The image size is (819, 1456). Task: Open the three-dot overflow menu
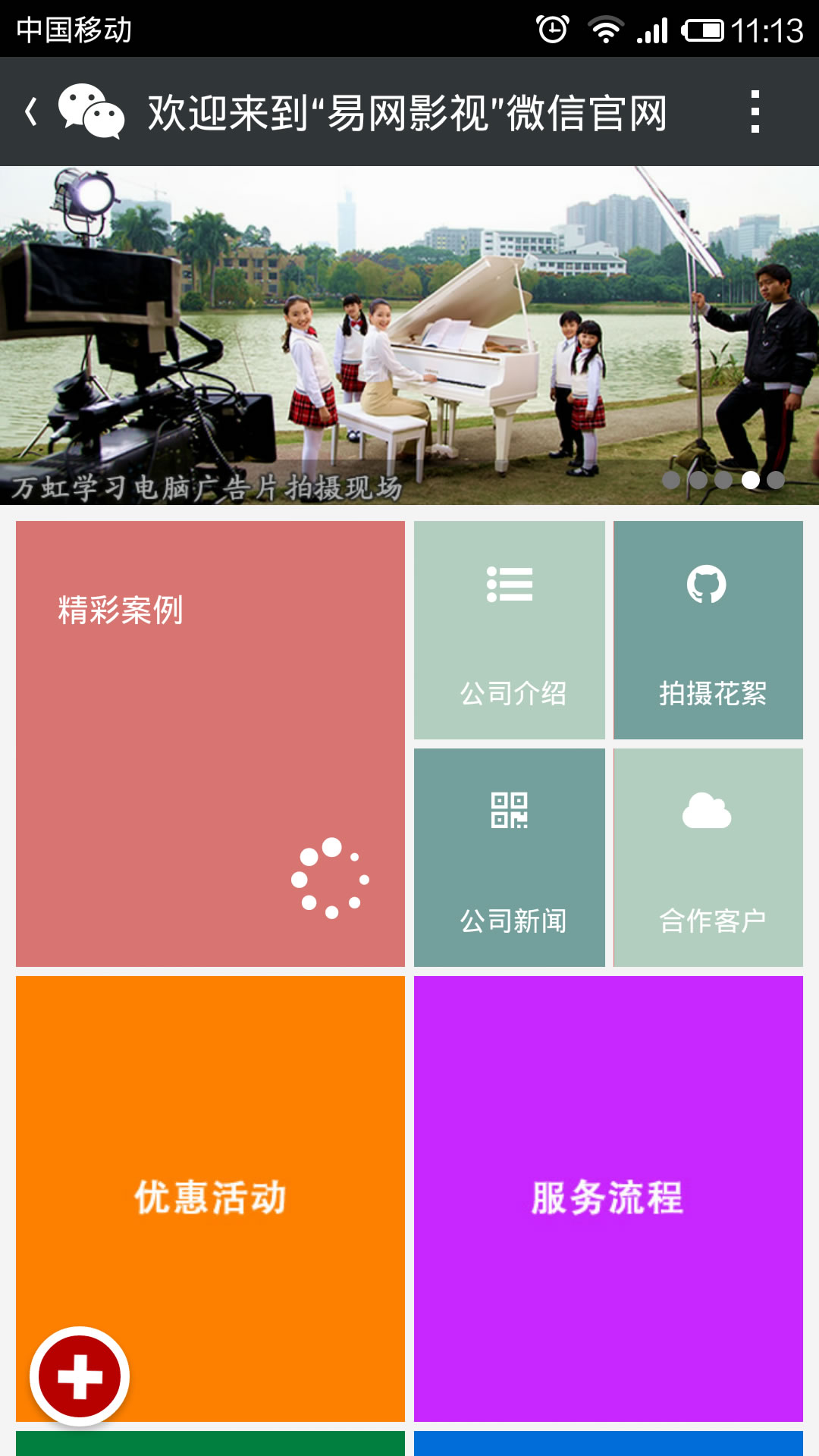tap(755, 111)
